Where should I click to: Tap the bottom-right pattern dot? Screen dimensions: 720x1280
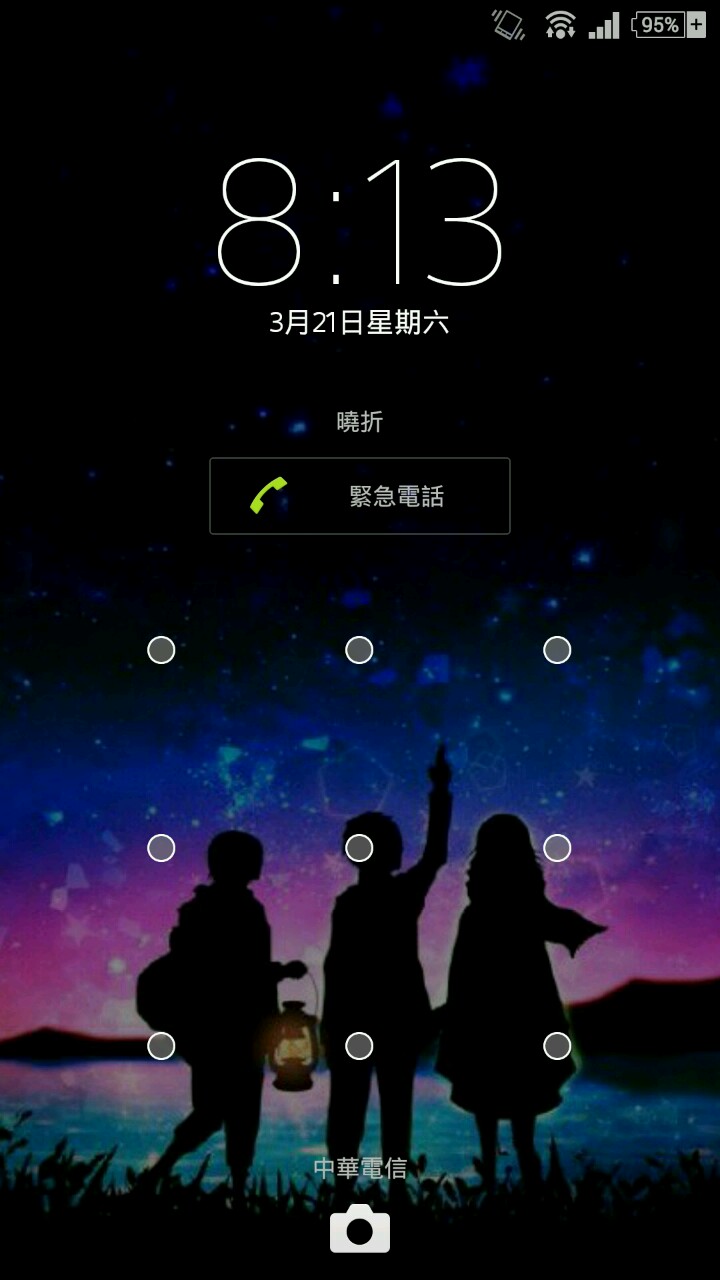(557, 1046)
